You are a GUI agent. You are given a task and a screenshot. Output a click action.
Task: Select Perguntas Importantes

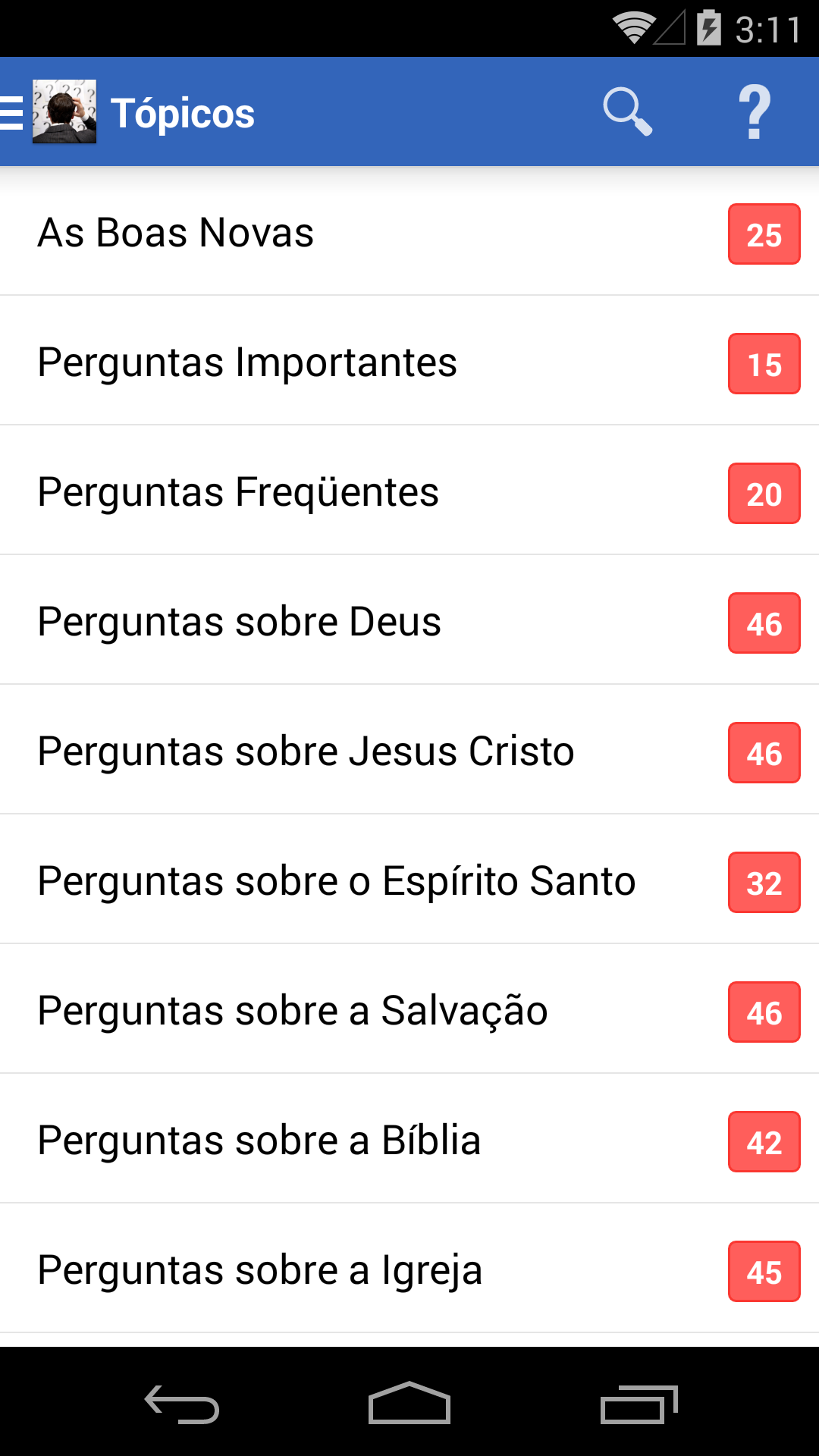[409, 361]
